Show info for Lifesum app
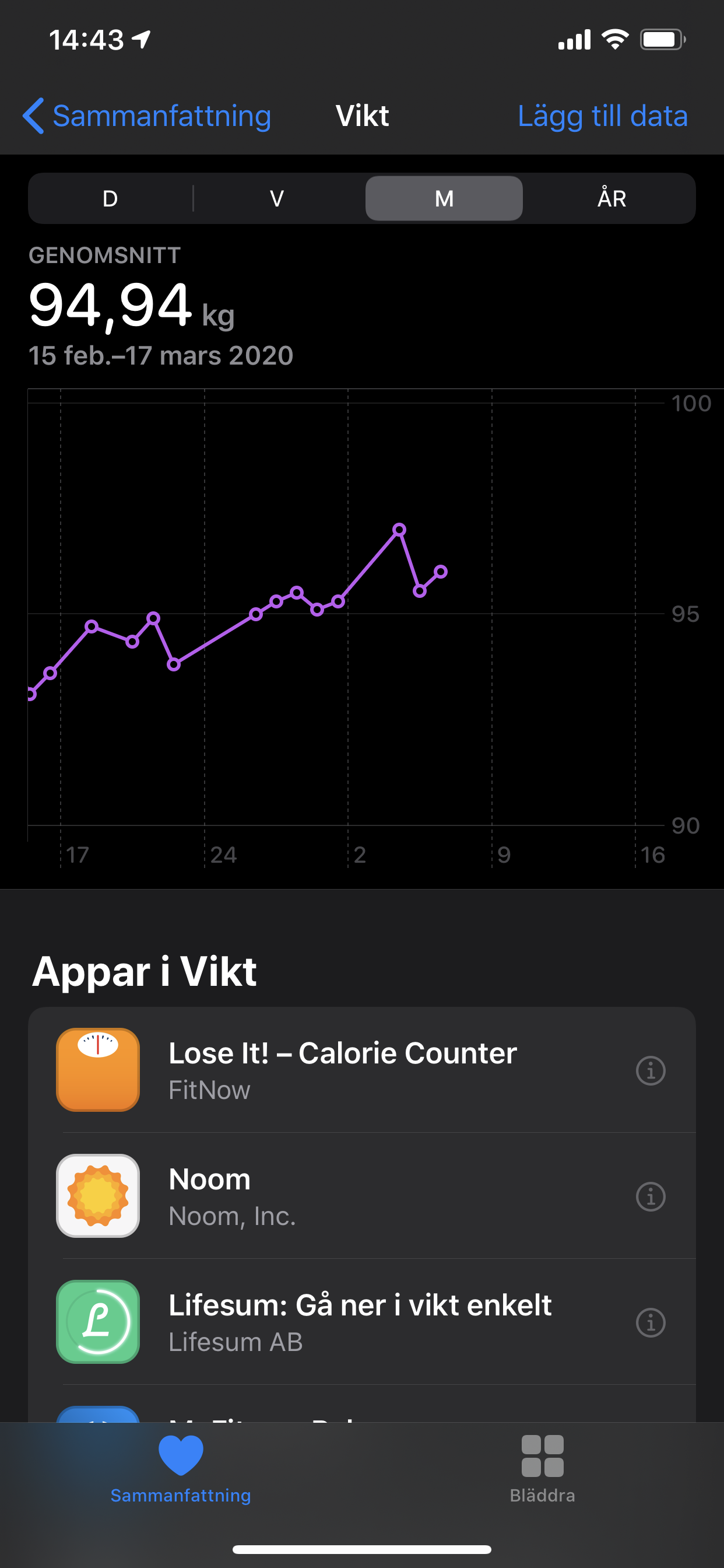Screen dimensions: 724x1568 coord(651,1322)
